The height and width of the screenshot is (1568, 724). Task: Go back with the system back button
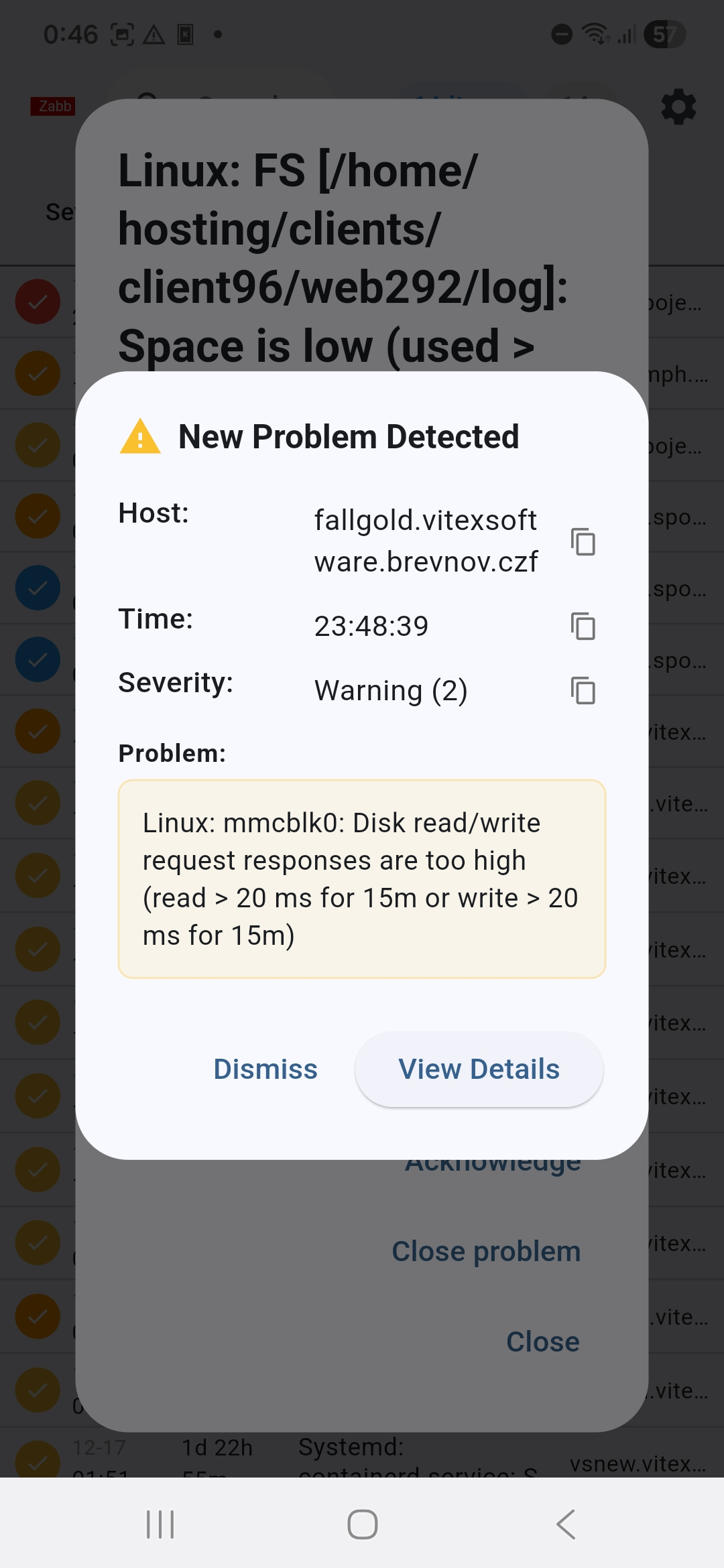[x=566, y=1524]
